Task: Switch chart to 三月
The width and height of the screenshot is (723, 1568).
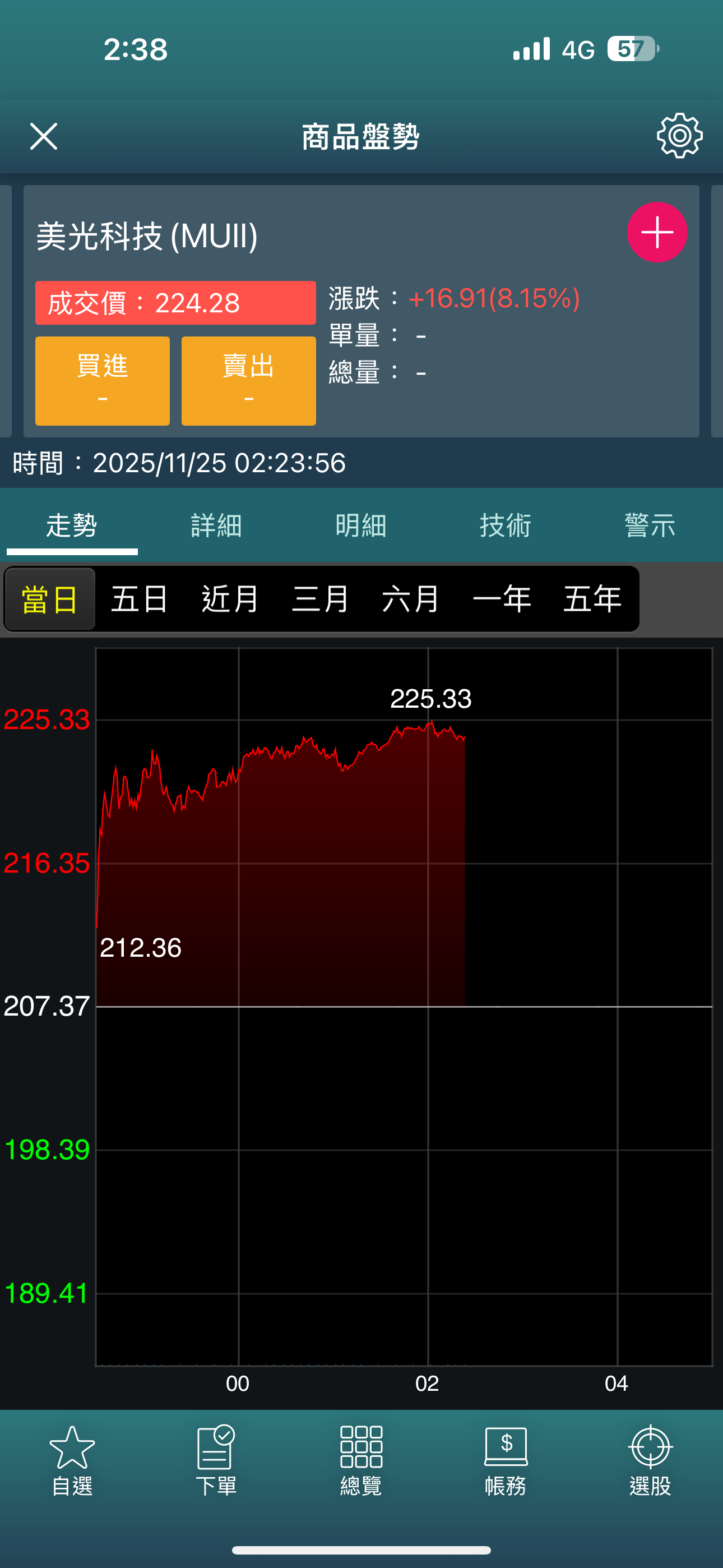Action: click(320, 599)
